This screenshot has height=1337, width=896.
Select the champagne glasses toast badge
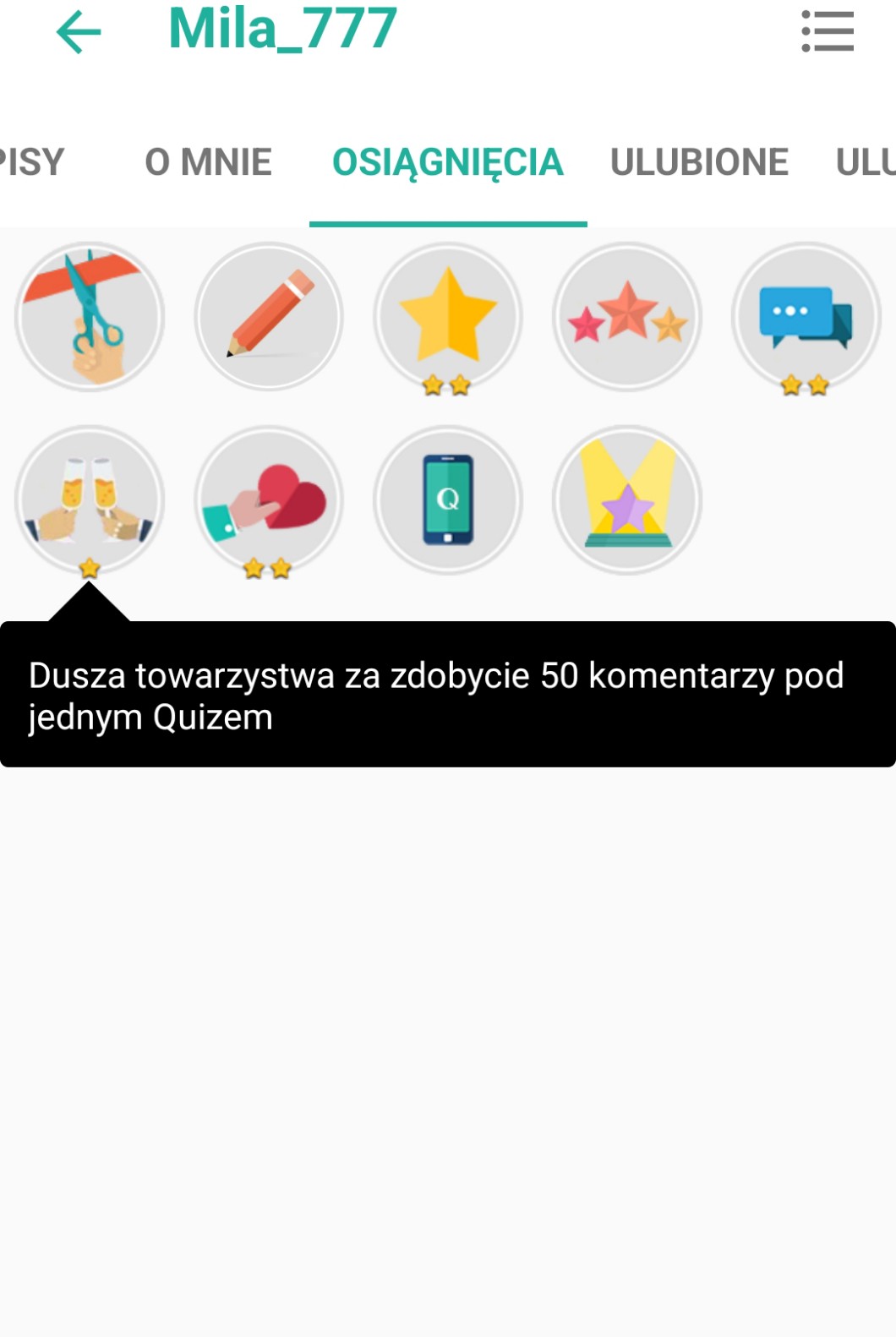click(x=90, y=500)
